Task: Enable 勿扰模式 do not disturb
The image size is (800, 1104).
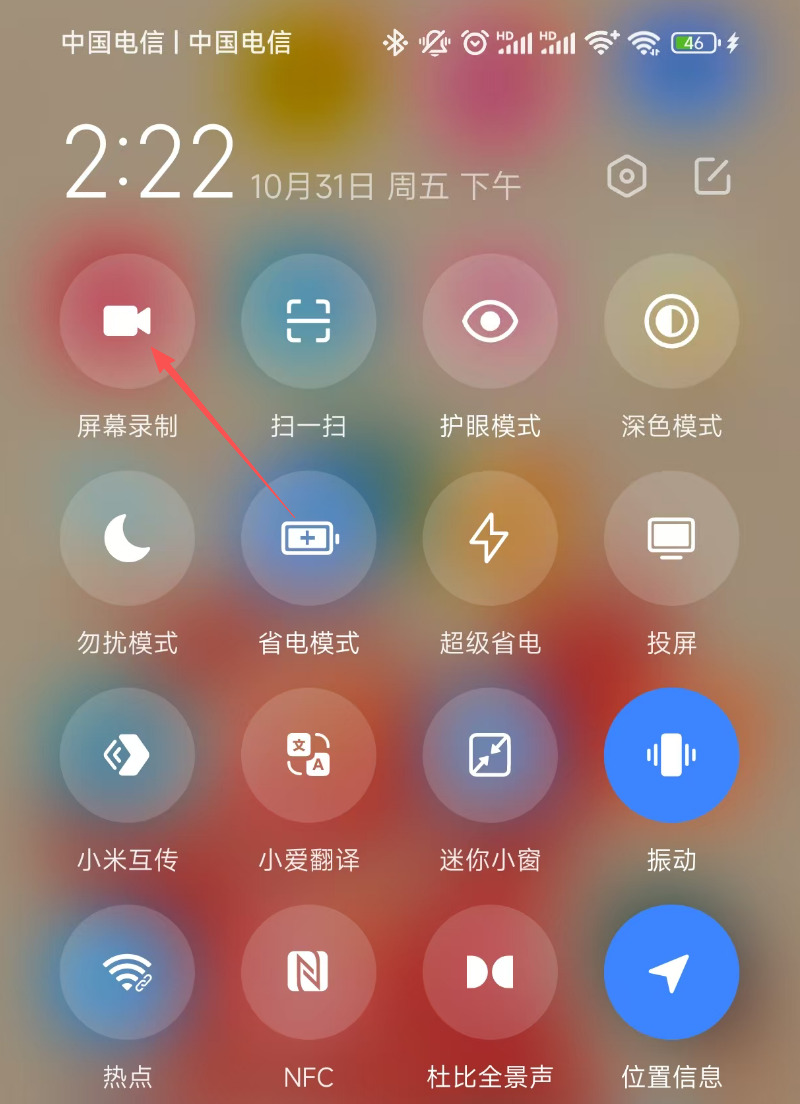Action: coord(127,538)
